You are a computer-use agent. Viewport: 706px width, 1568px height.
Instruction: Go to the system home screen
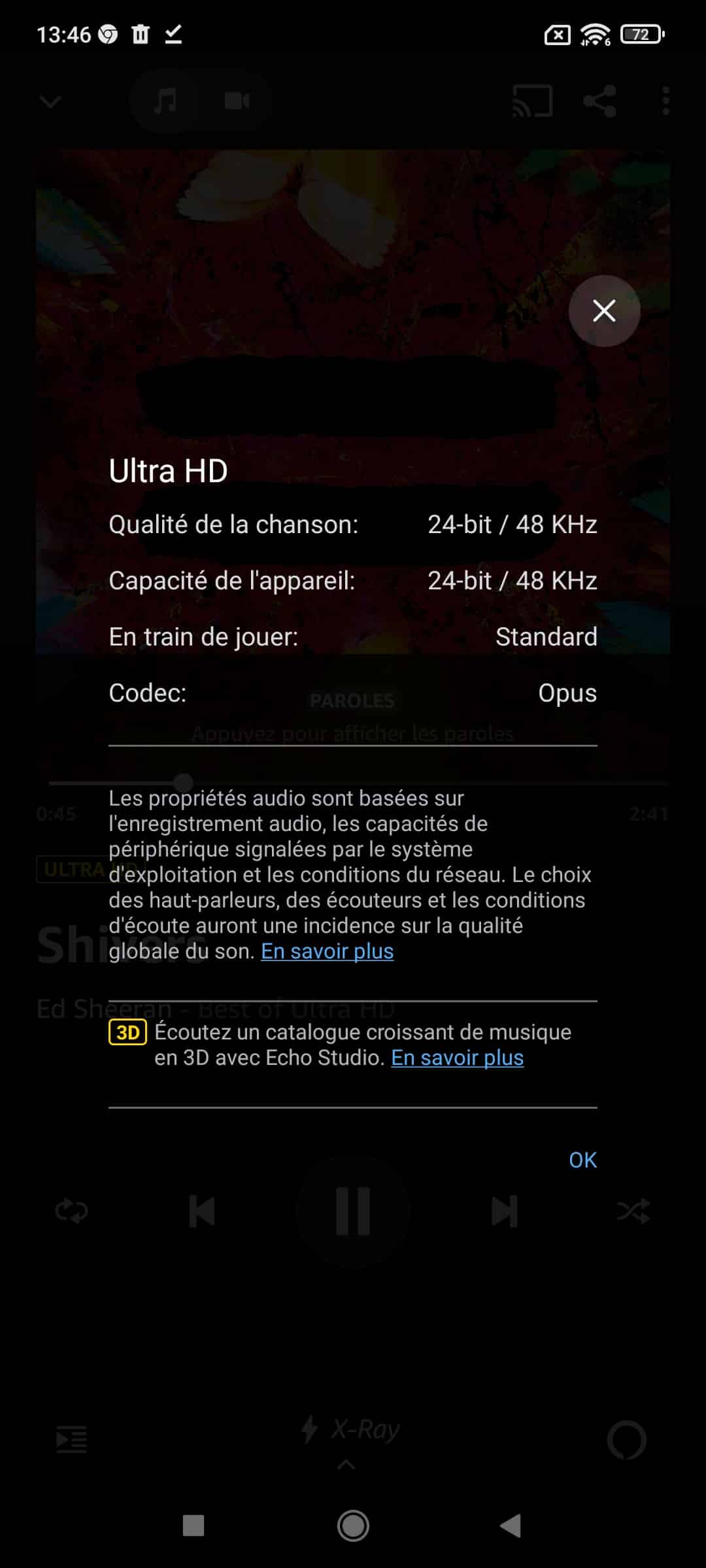click(x=353, y=1526)
